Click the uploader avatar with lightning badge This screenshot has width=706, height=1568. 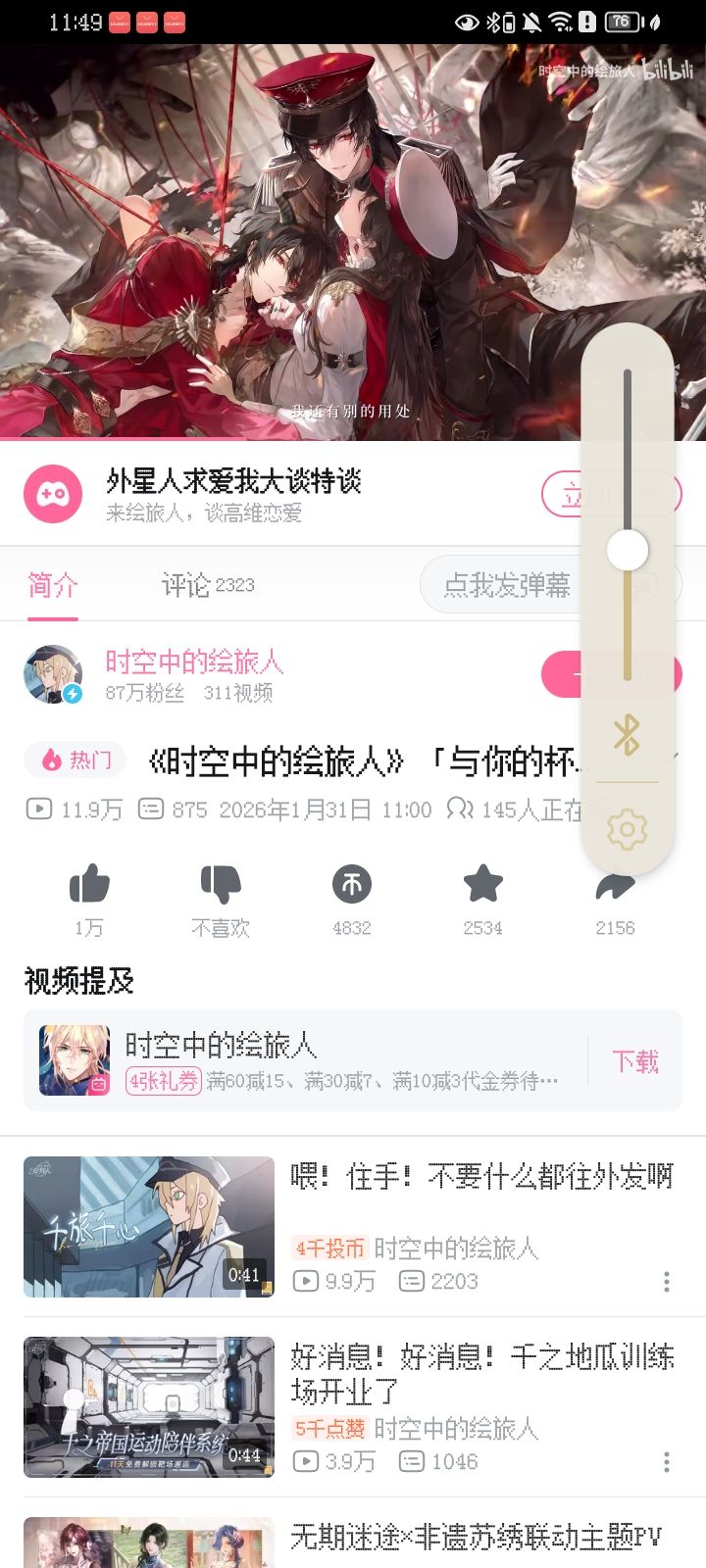53,673
